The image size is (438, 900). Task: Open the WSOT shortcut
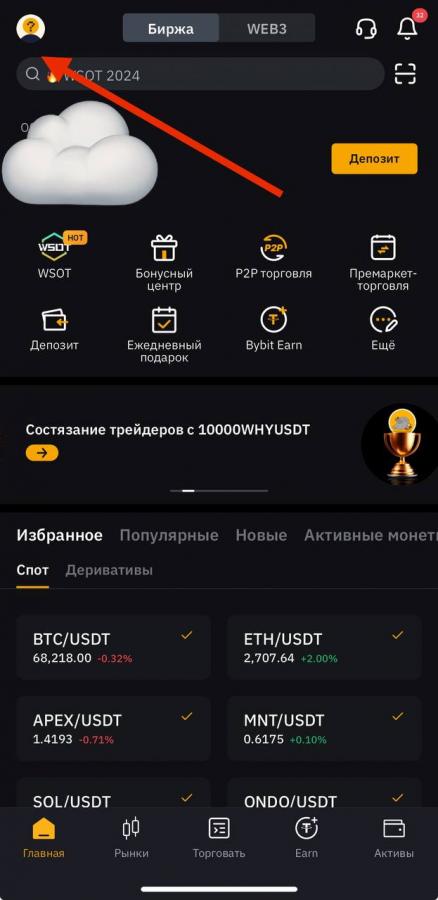tap(55, 256)
